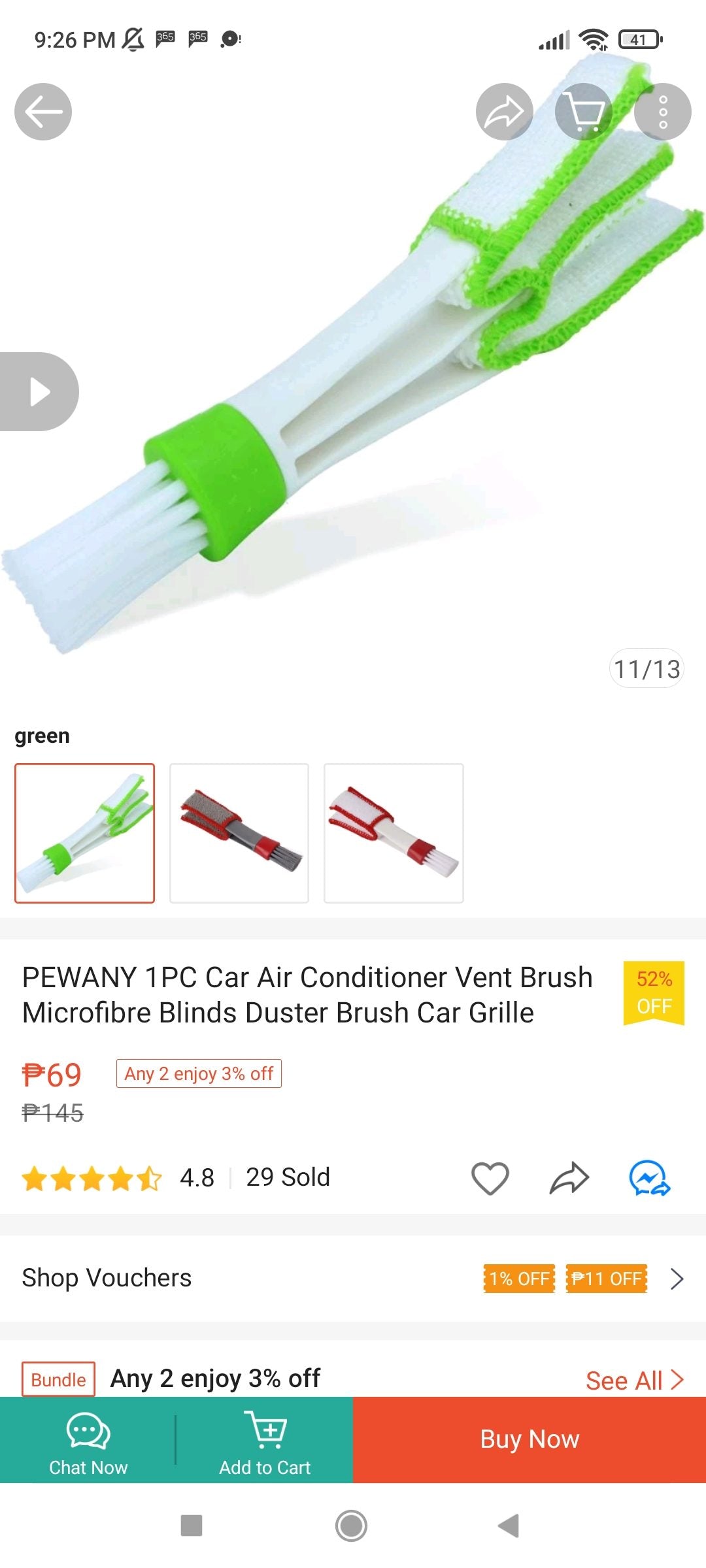Image resolution: width=706 pixels, height=1568 pixels.
Task: Open the shopping cart icon
Action: [x=583, y=112]
